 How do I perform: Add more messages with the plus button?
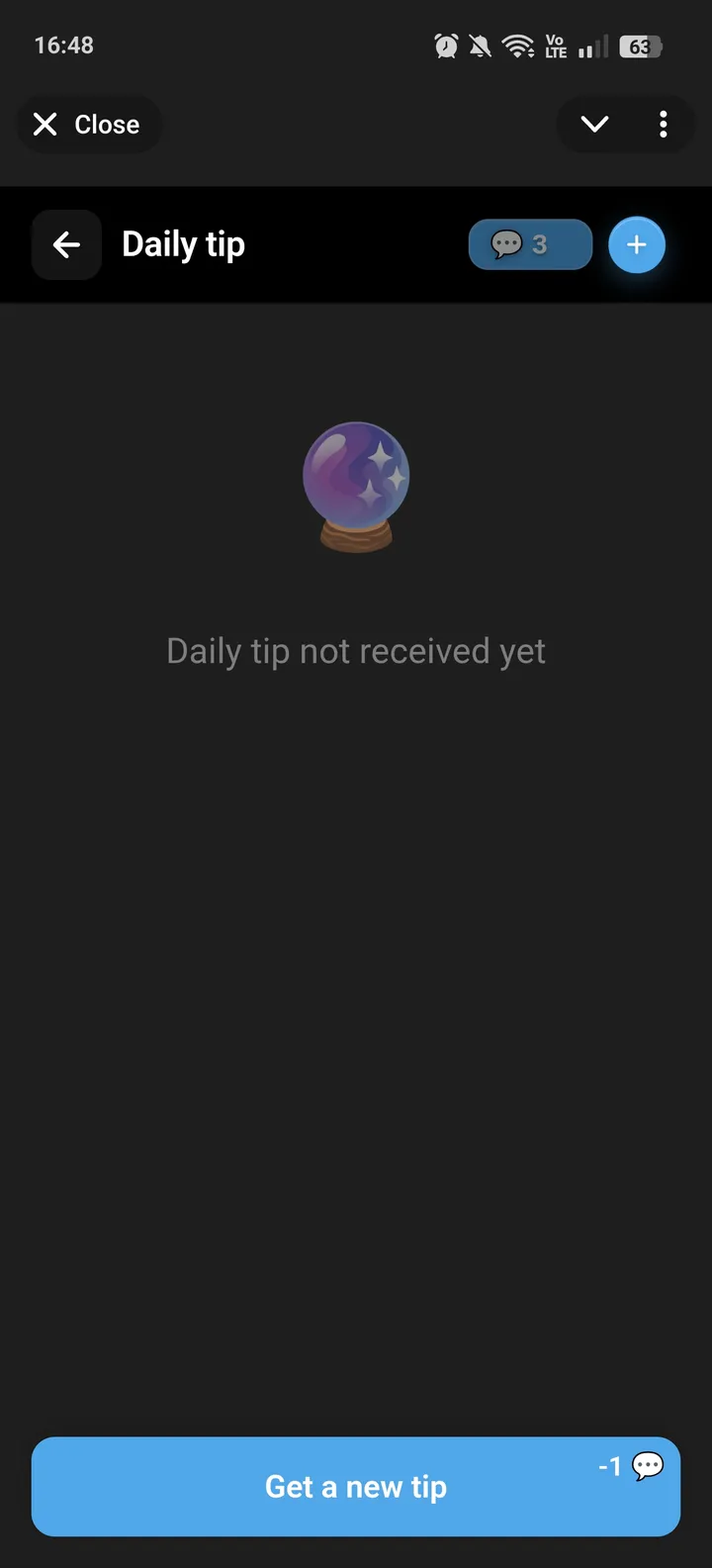pyautogui.click(x=637, y=244)
